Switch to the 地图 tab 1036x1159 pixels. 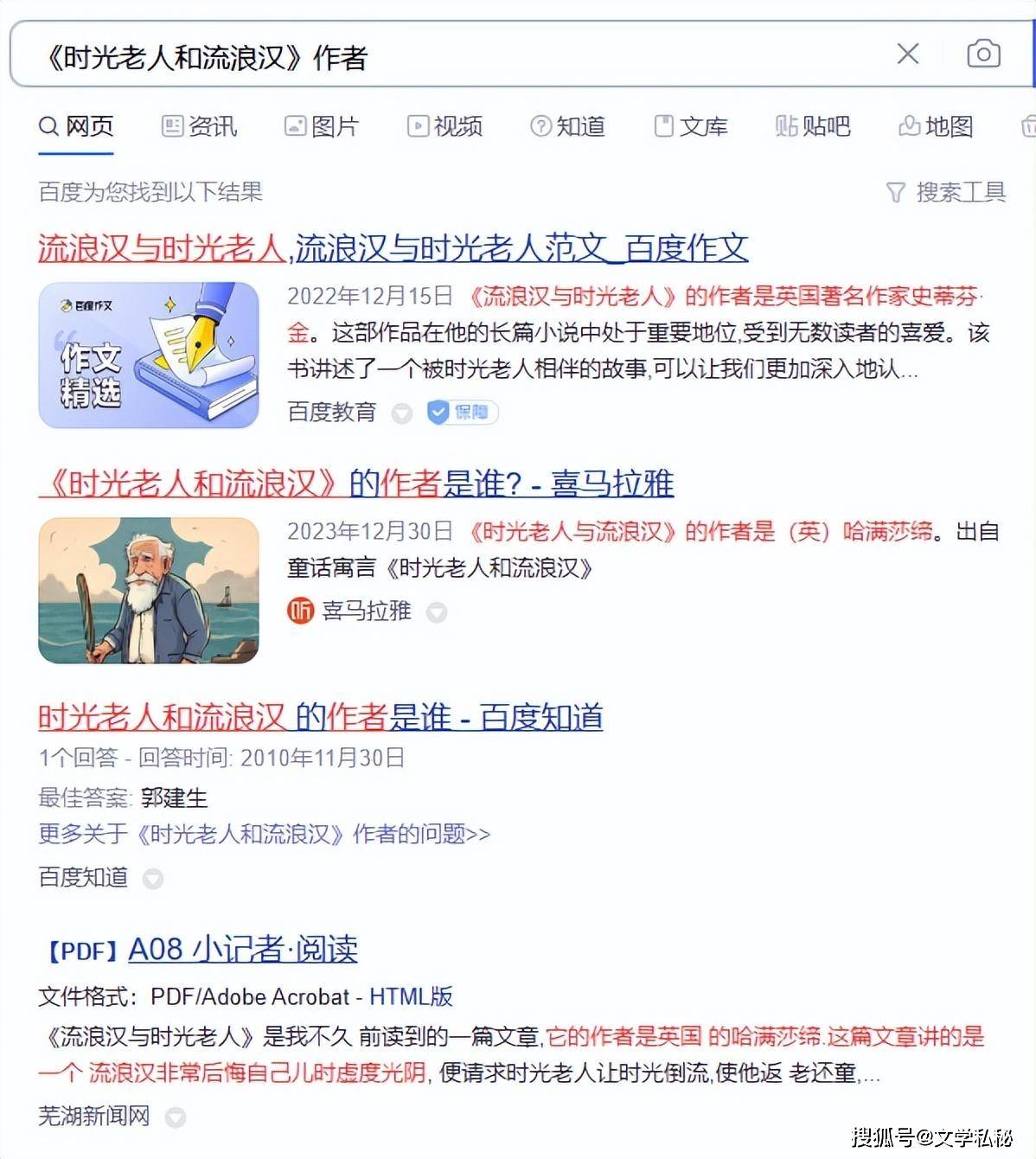pyautogui.click(x=937, y=127)
